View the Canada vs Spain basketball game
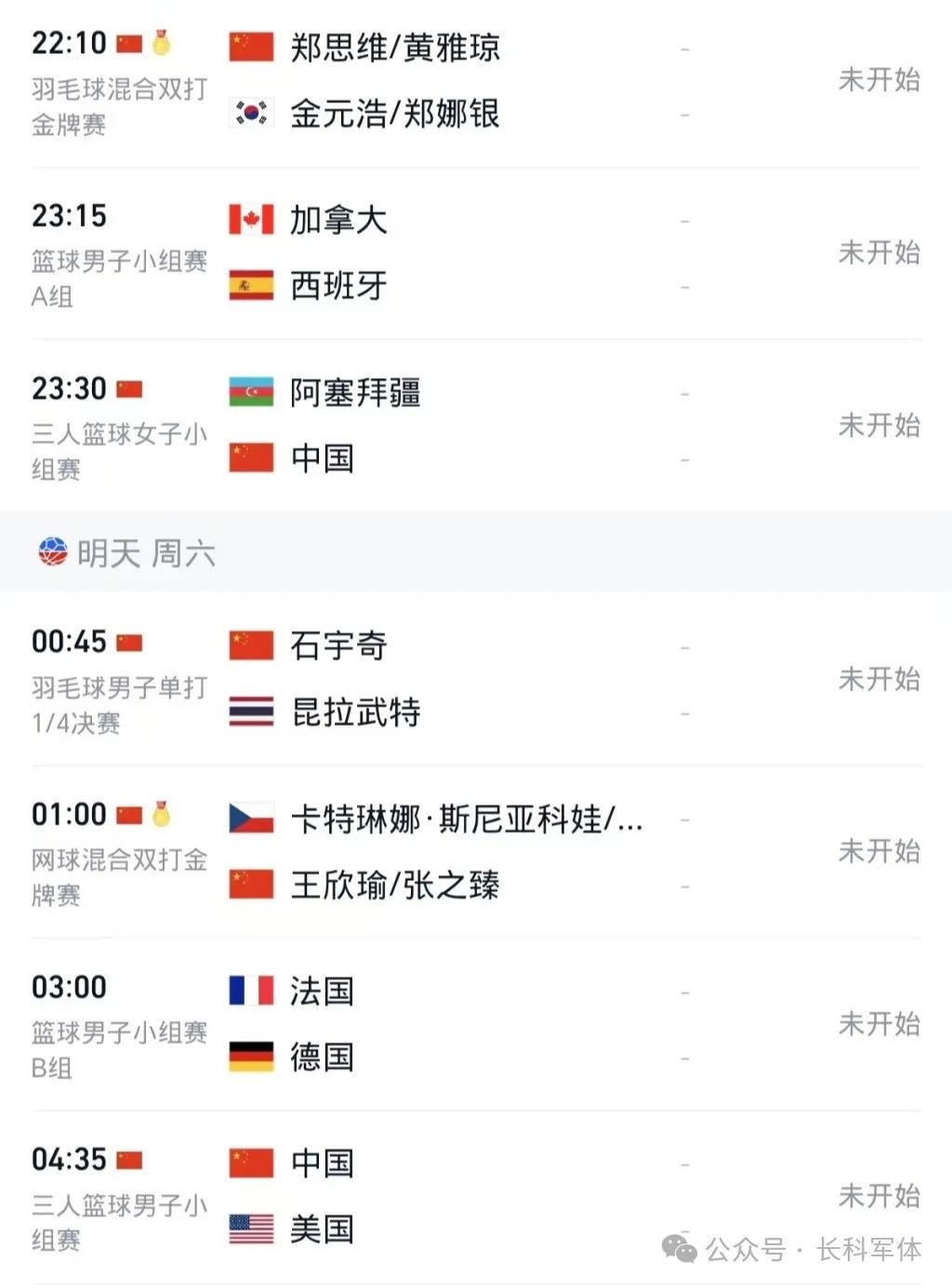 (474, 253)
